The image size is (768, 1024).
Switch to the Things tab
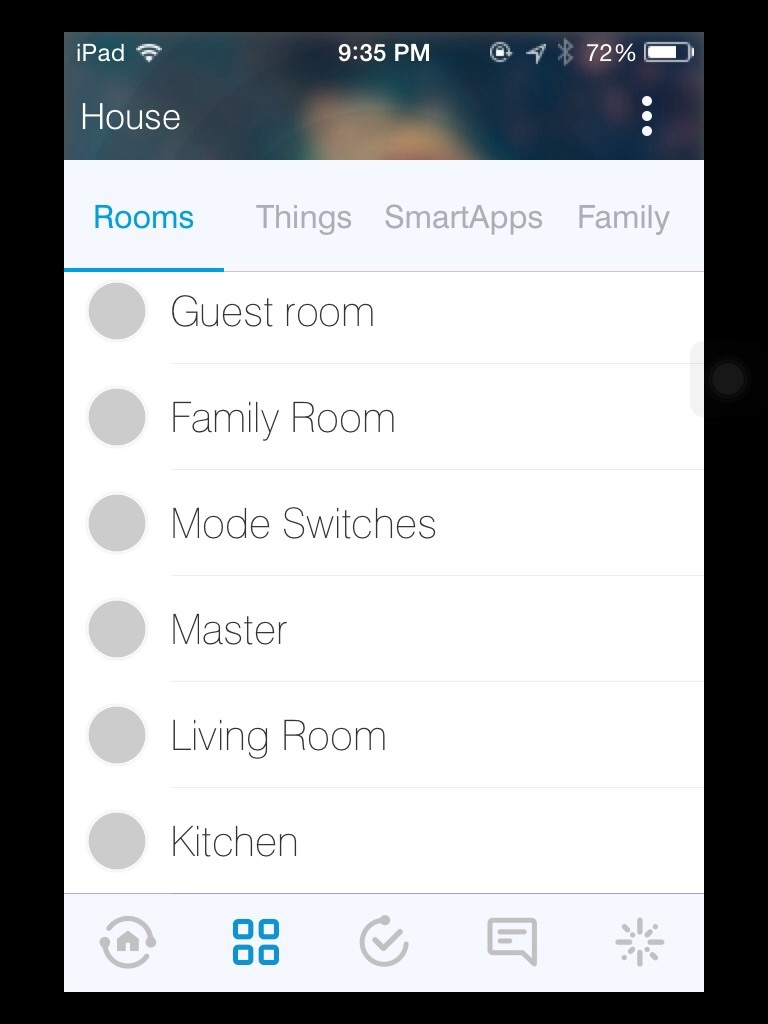pyautogui.click(x=303, y=217)
